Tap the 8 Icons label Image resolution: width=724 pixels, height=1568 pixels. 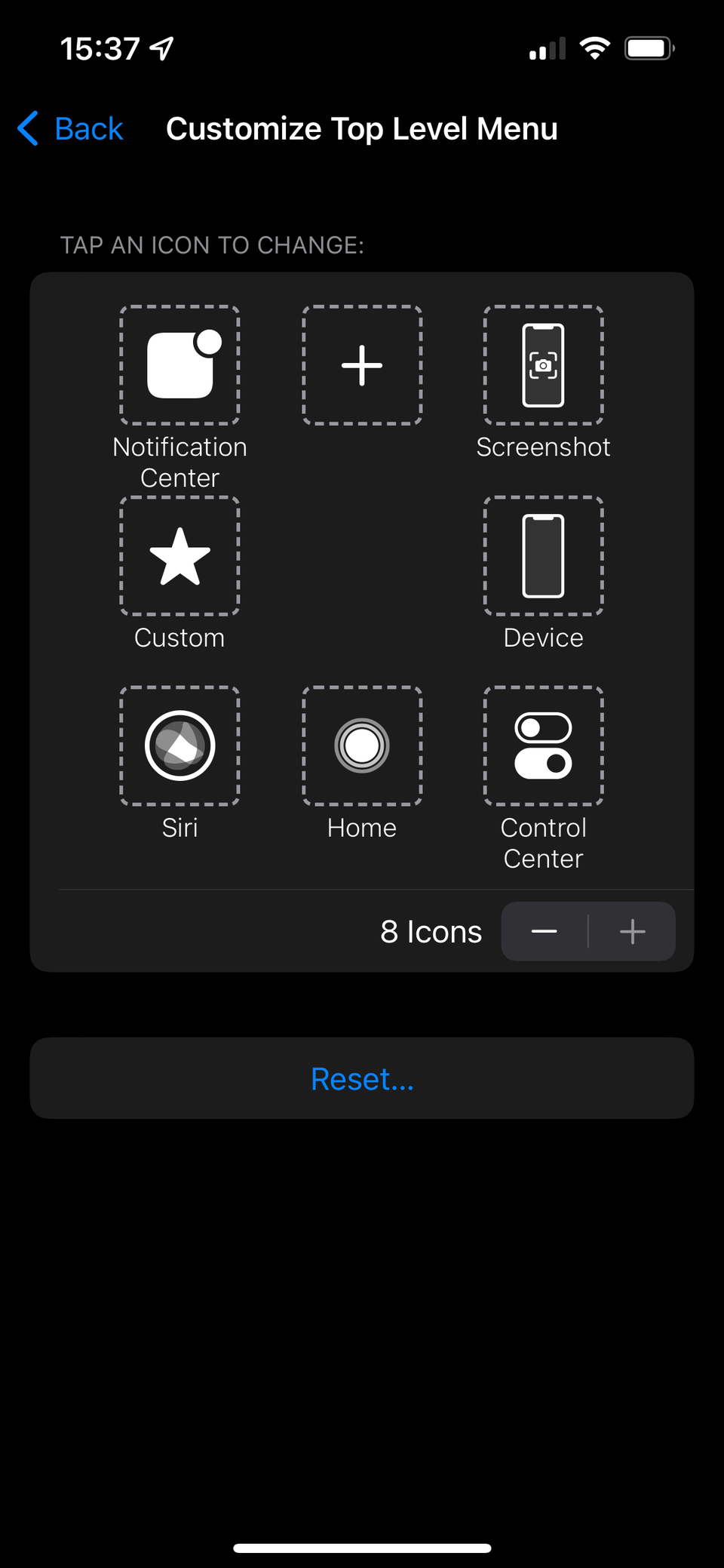click(x=431, y=931)
